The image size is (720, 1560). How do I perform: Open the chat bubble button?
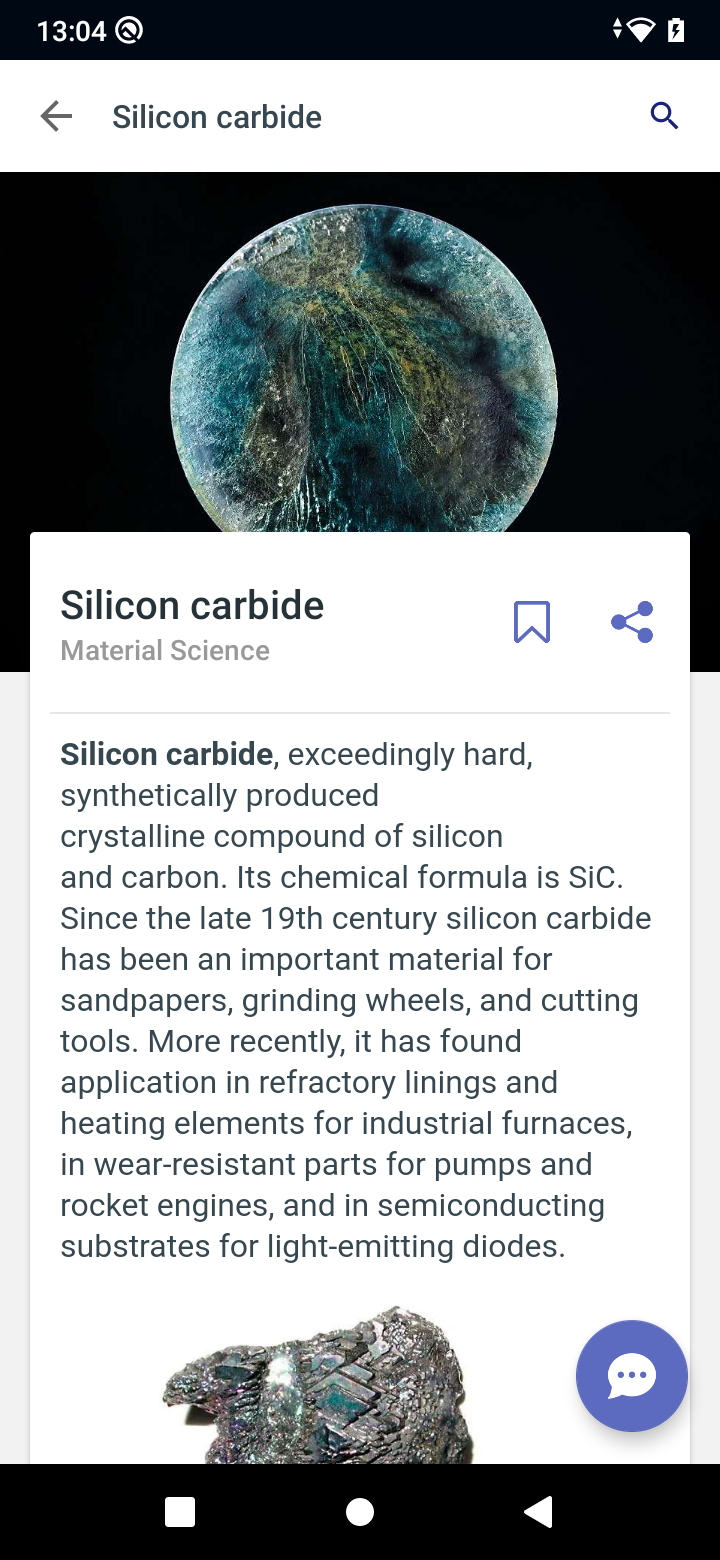tap(631, 1375)
